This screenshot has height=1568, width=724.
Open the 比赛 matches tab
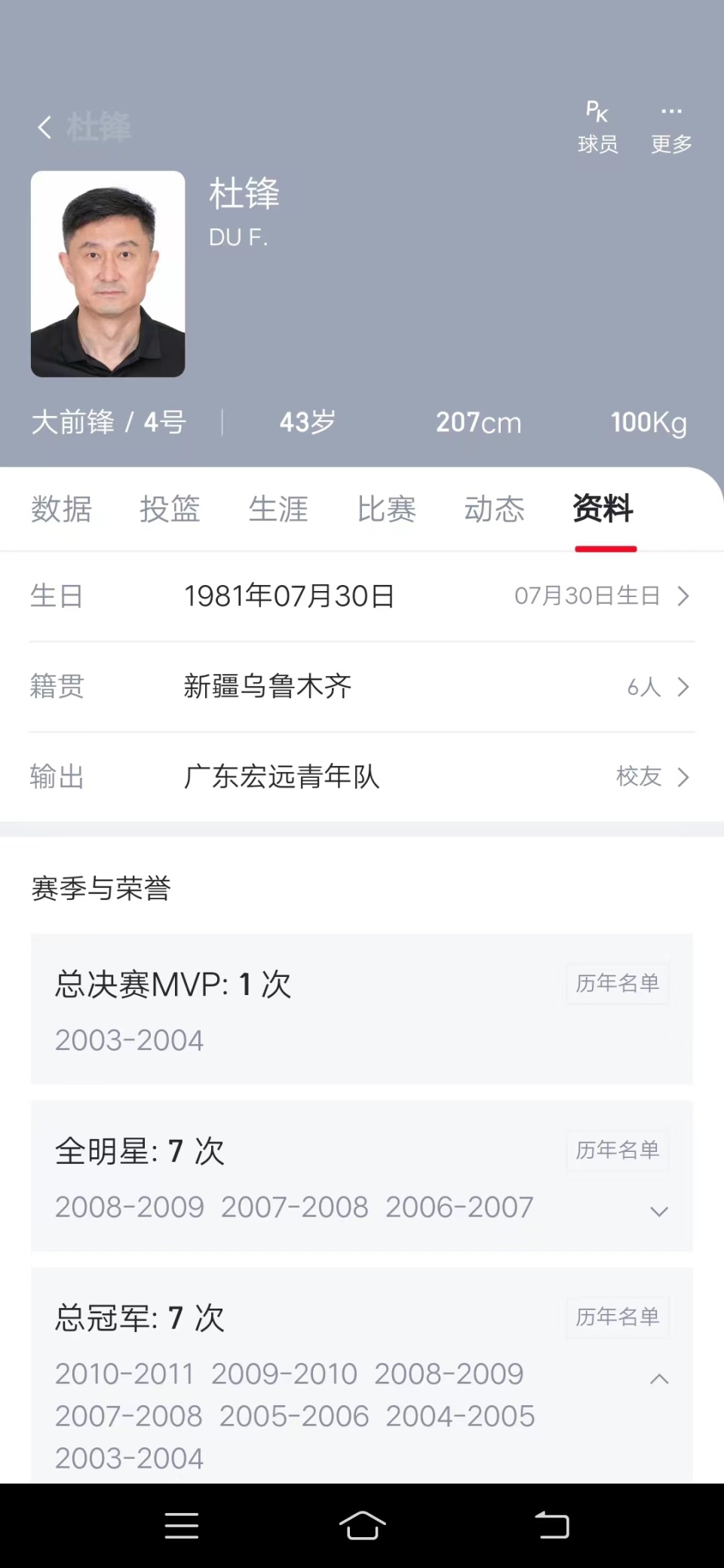tap(387, 510)
